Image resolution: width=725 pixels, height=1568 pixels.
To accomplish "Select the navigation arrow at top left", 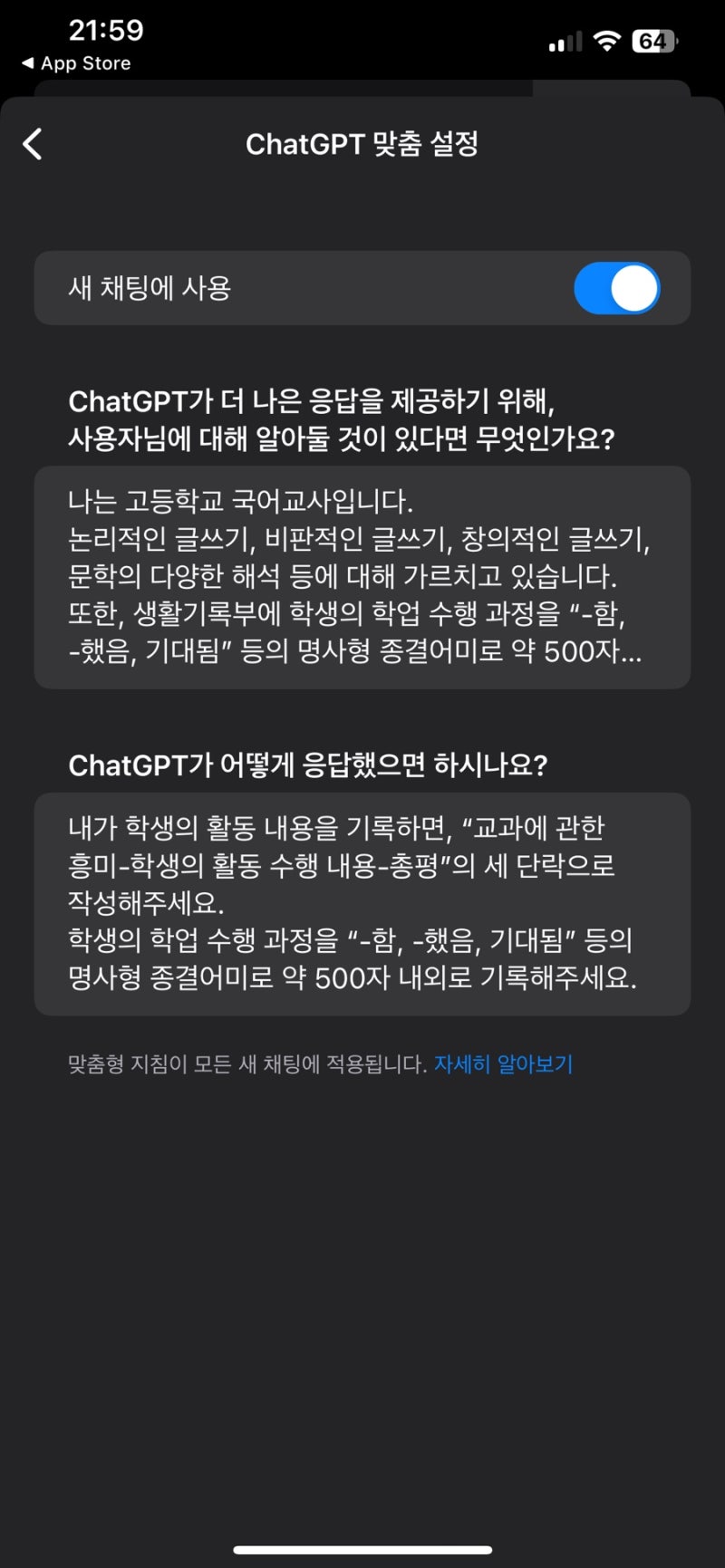I will 33,144.
